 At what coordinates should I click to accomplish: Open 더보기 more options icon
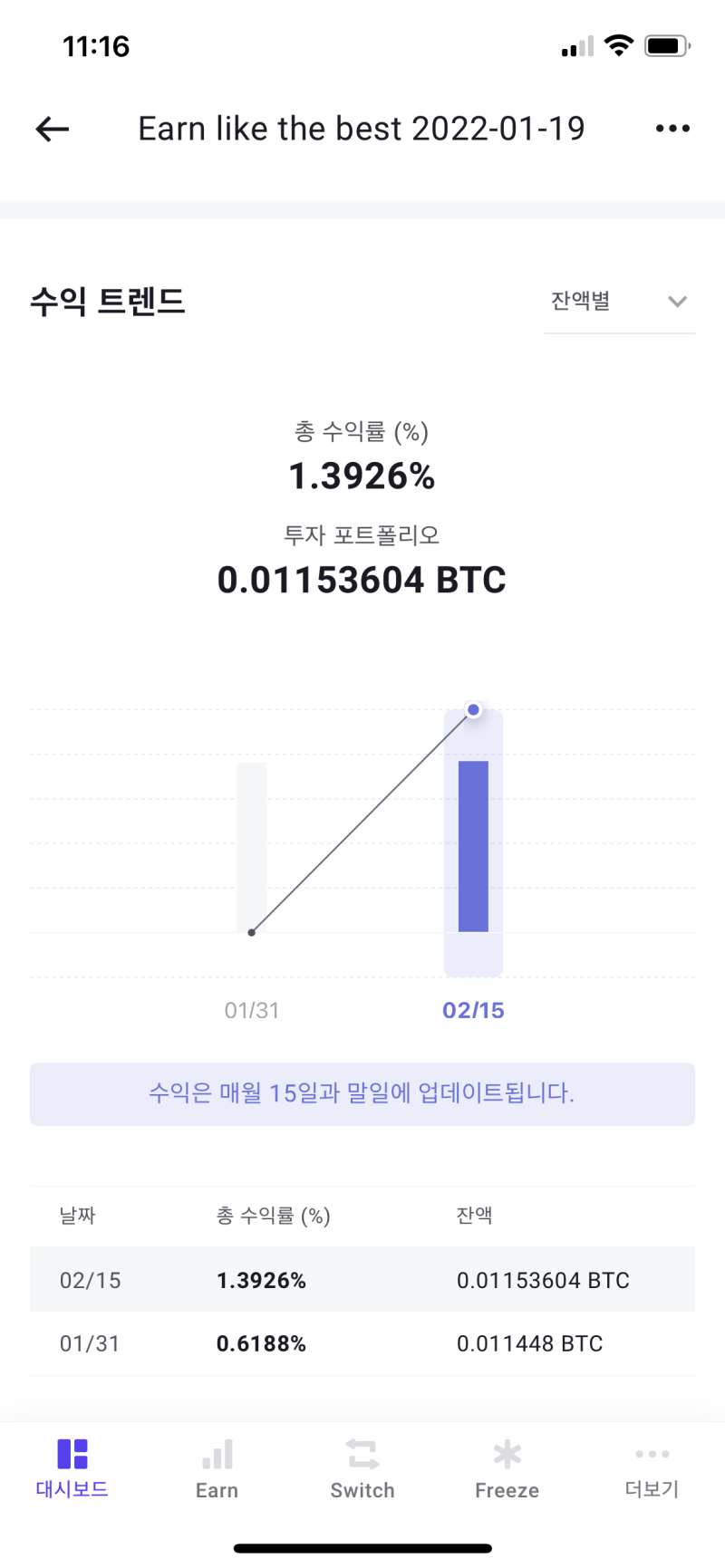coord(652,1453)
